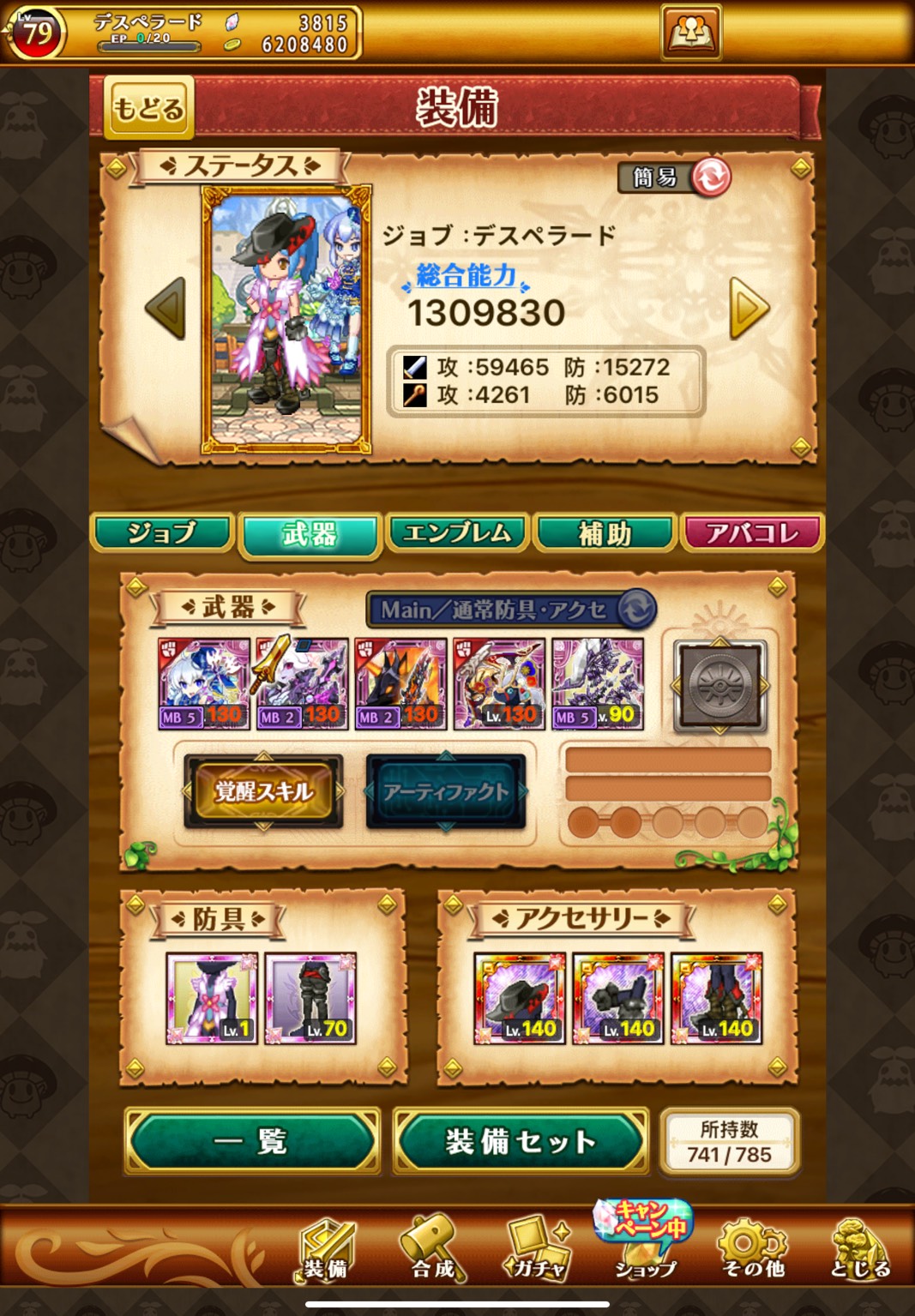915x1316 pixels.
Task: Select the Lv.90 weapon slot
Action: click(598, 684)
